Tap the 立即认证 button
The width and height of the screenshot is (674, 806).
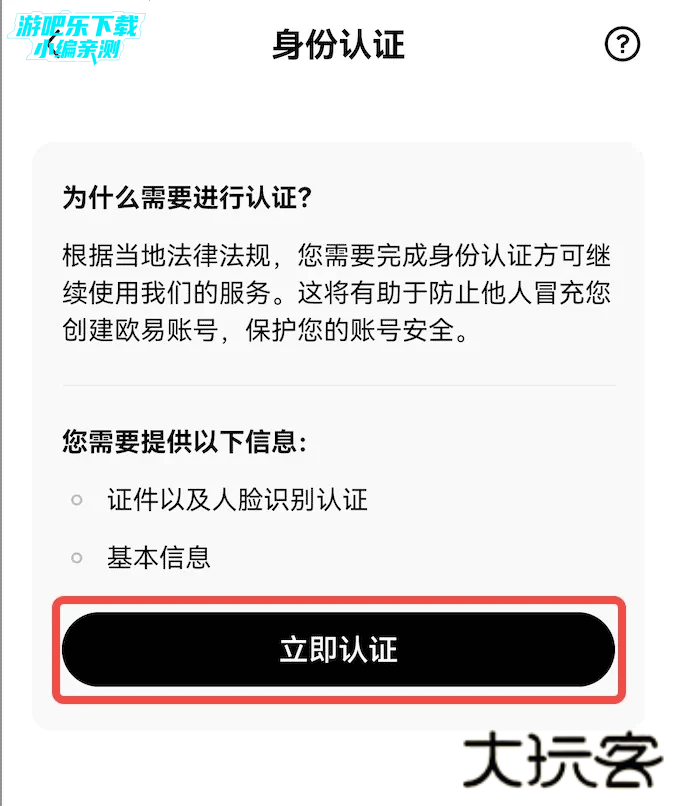pyautogui.click(x=338, y=650)
